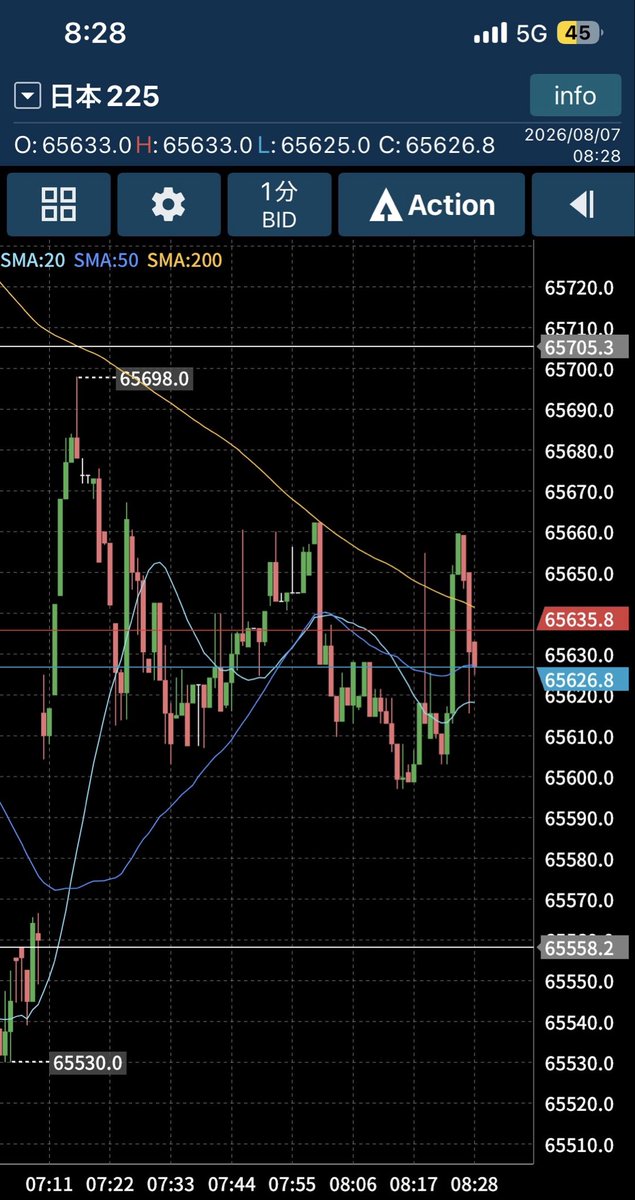The height and width of the screenshot is (1200, 635).
Task: Open chart settings gear
Action: [x=168, y=205]
